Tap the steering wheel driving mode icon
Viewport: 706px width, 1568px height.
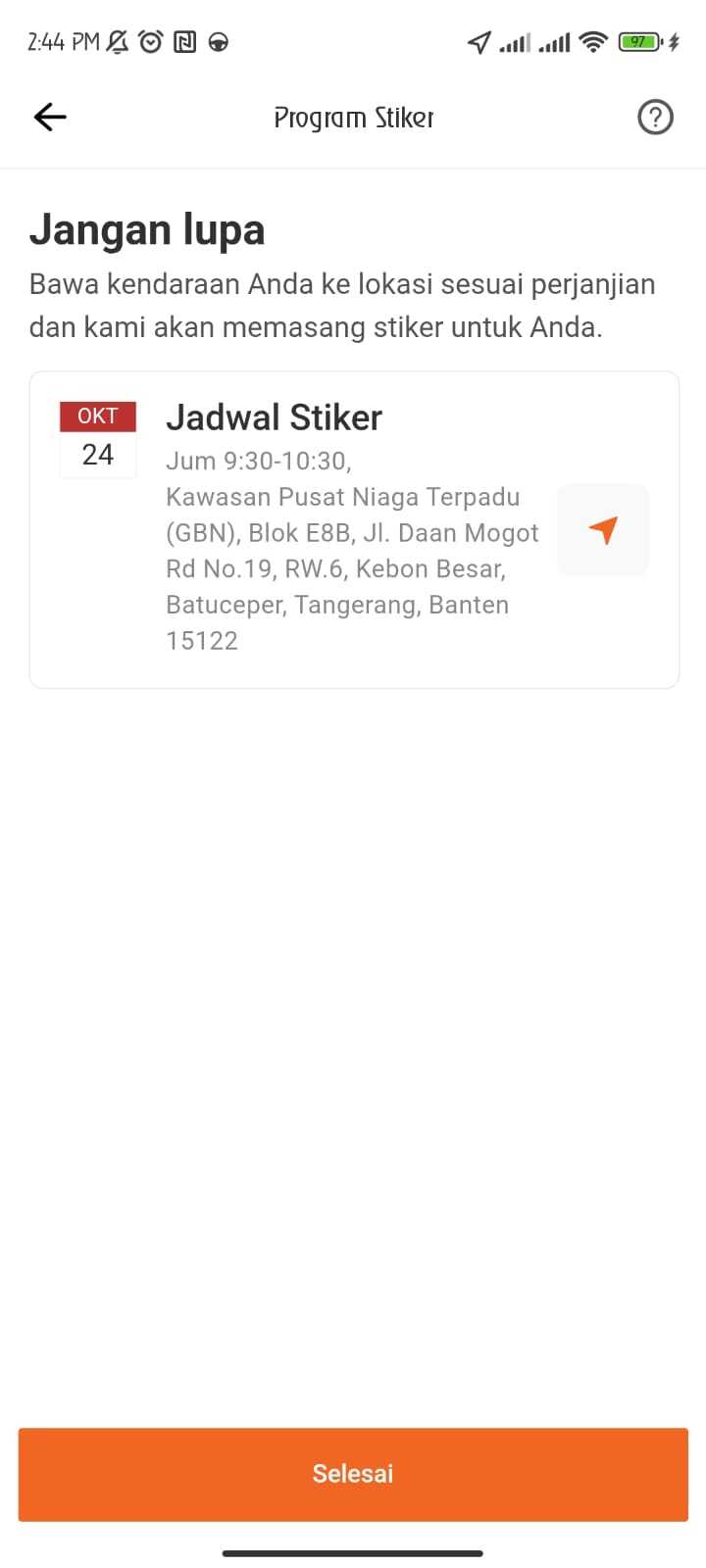[220, 41]
